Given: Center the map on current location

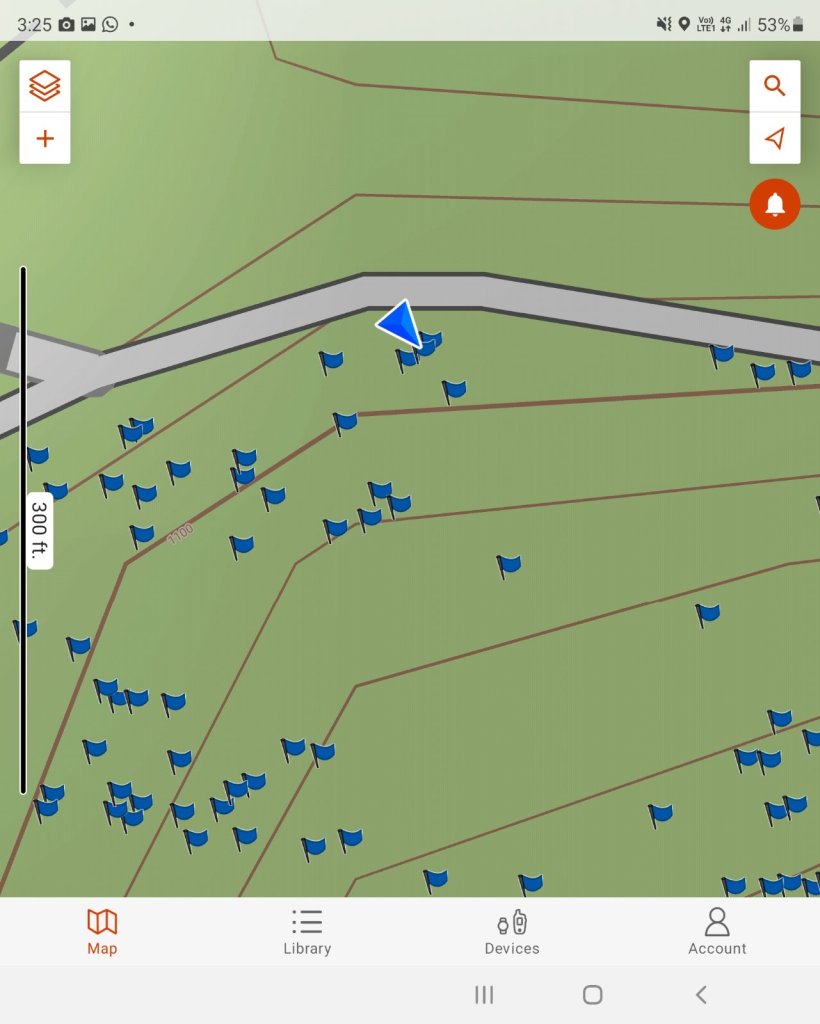Looking at the screenshot, I should [775, 138].
